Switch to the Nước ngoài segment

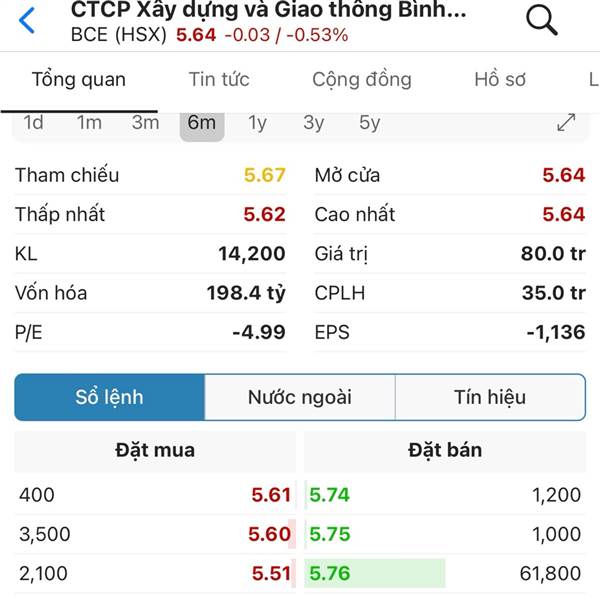(300, 397)
